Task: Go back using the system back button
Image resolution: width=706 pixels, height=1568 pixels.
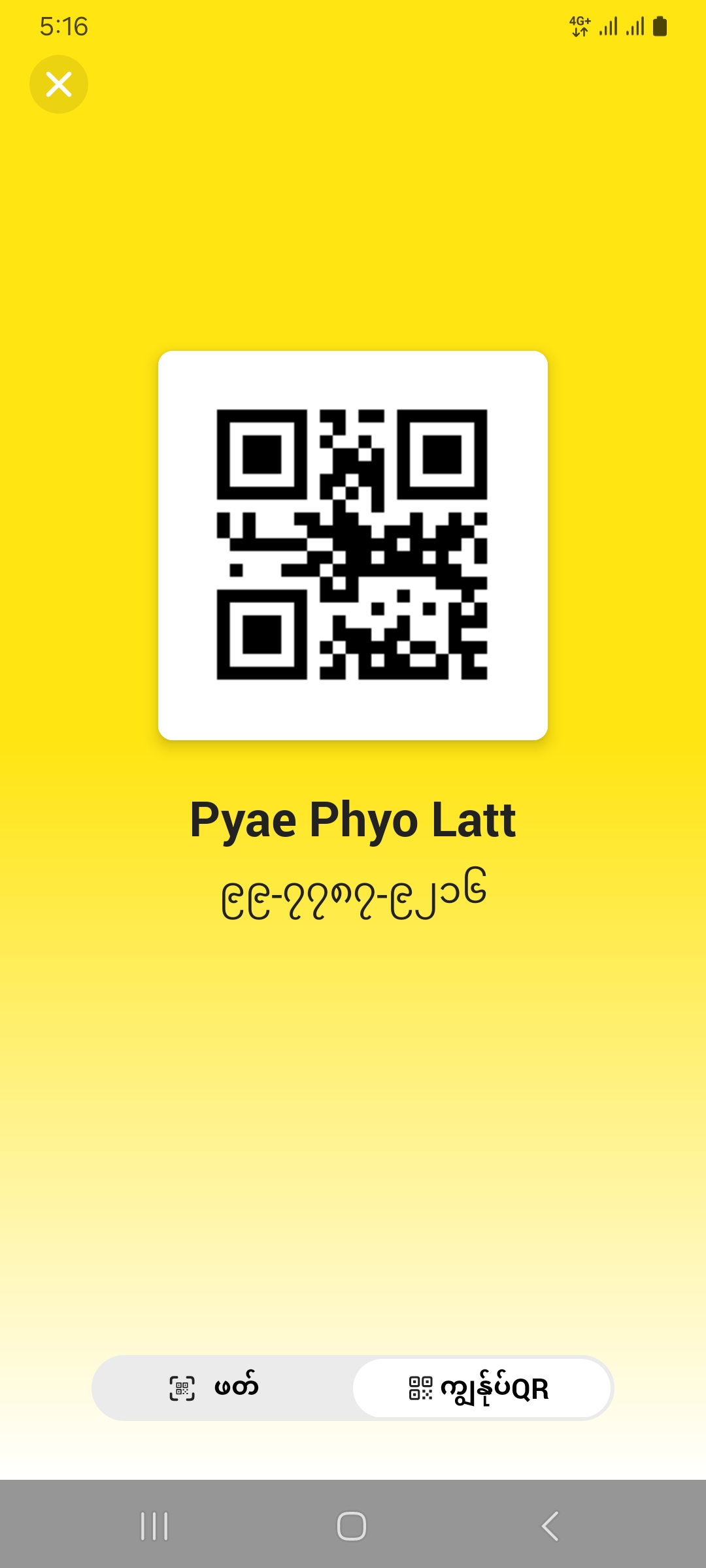Action: coord(550,1526)
